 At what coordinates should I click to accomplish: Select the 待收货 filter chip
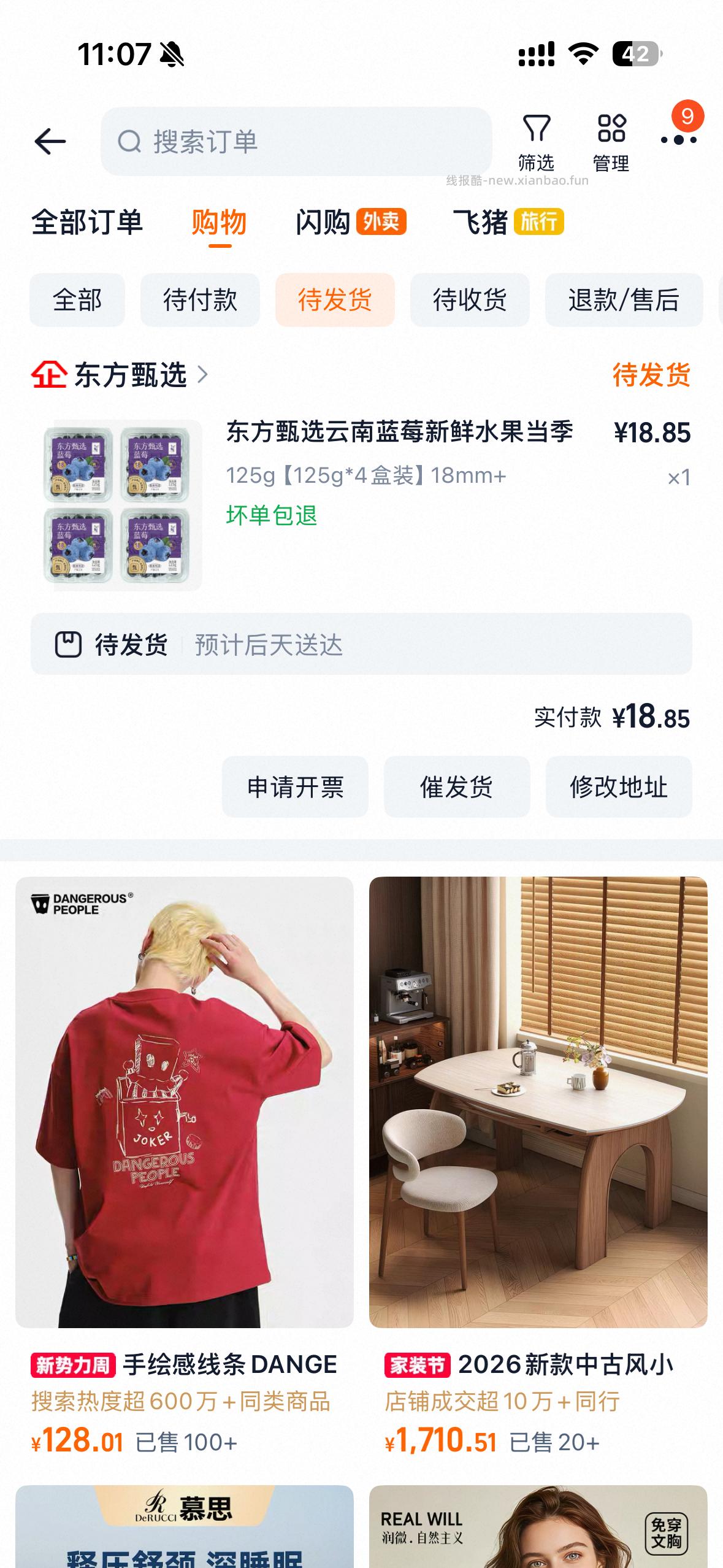tap(470, 300)
